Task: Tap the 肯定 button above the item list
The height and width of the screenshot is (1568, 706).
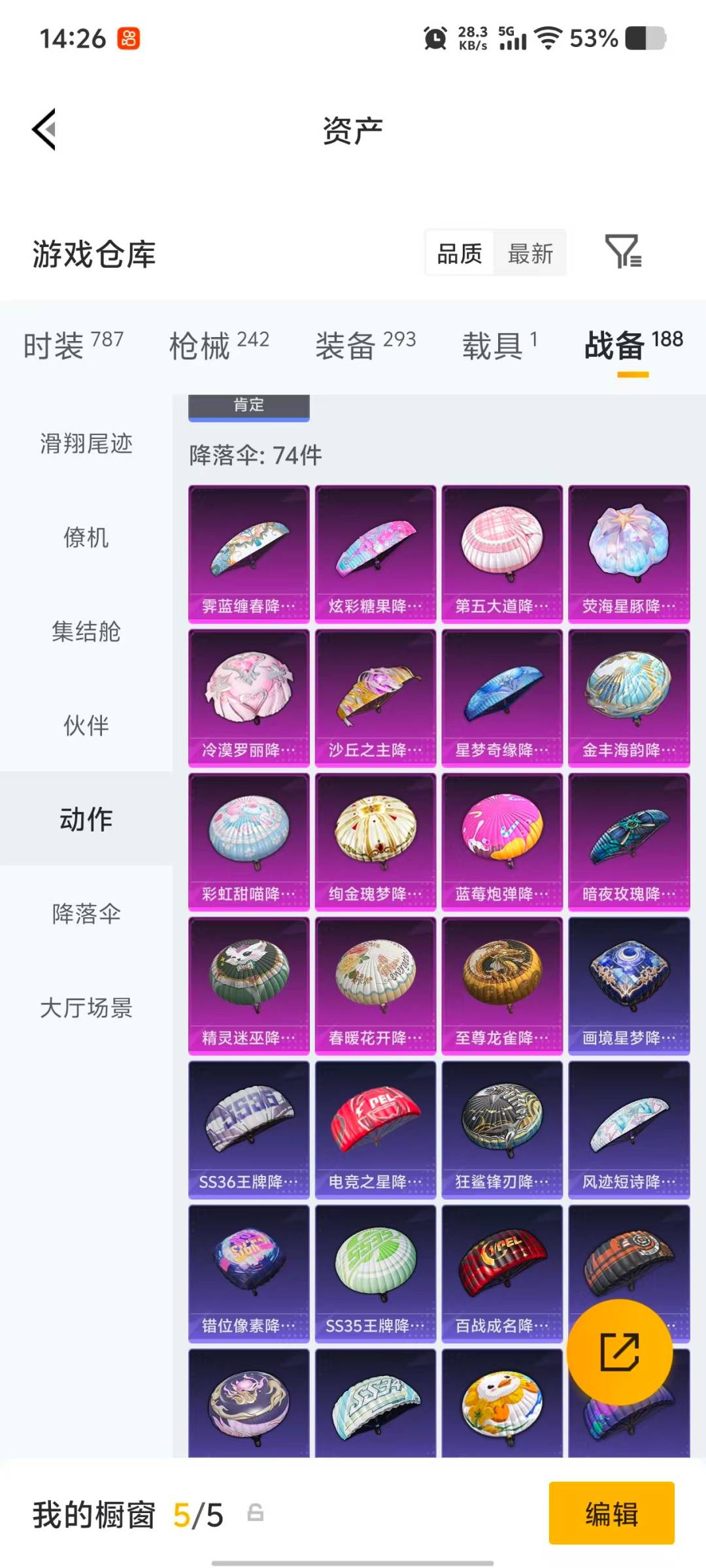Action: (248, 405)
